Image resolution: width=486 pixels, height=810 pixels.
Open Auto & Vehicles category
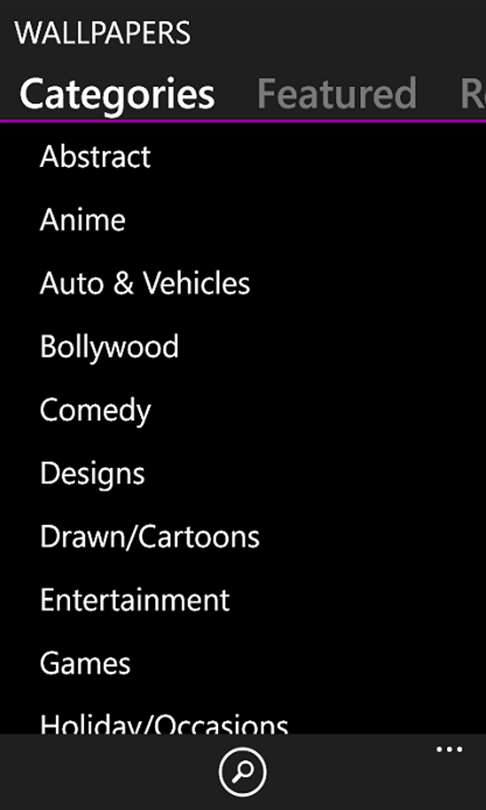145,283
